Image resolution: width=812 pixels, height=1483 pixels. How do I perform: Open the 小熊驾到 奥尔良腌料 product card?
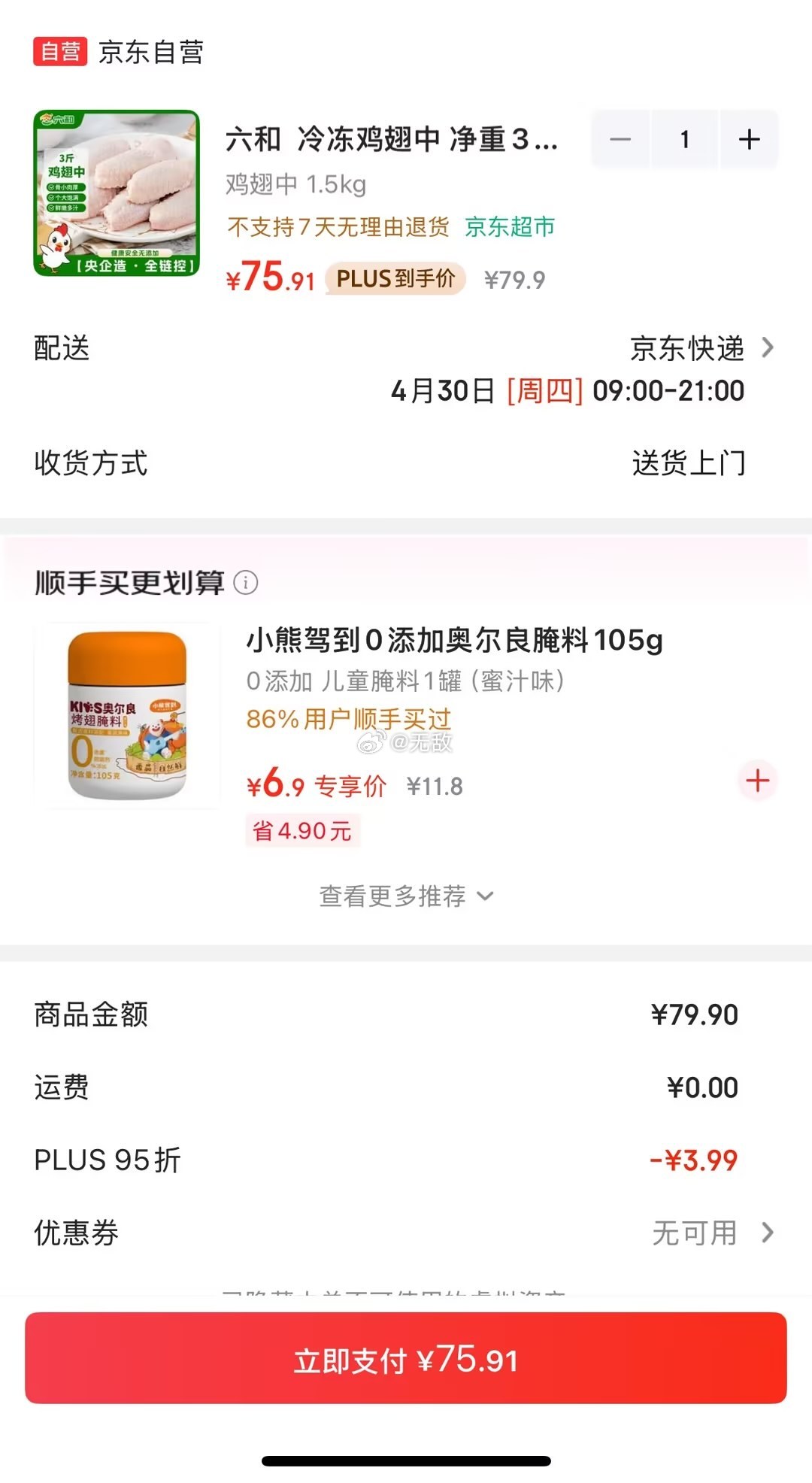click(454, 641)
